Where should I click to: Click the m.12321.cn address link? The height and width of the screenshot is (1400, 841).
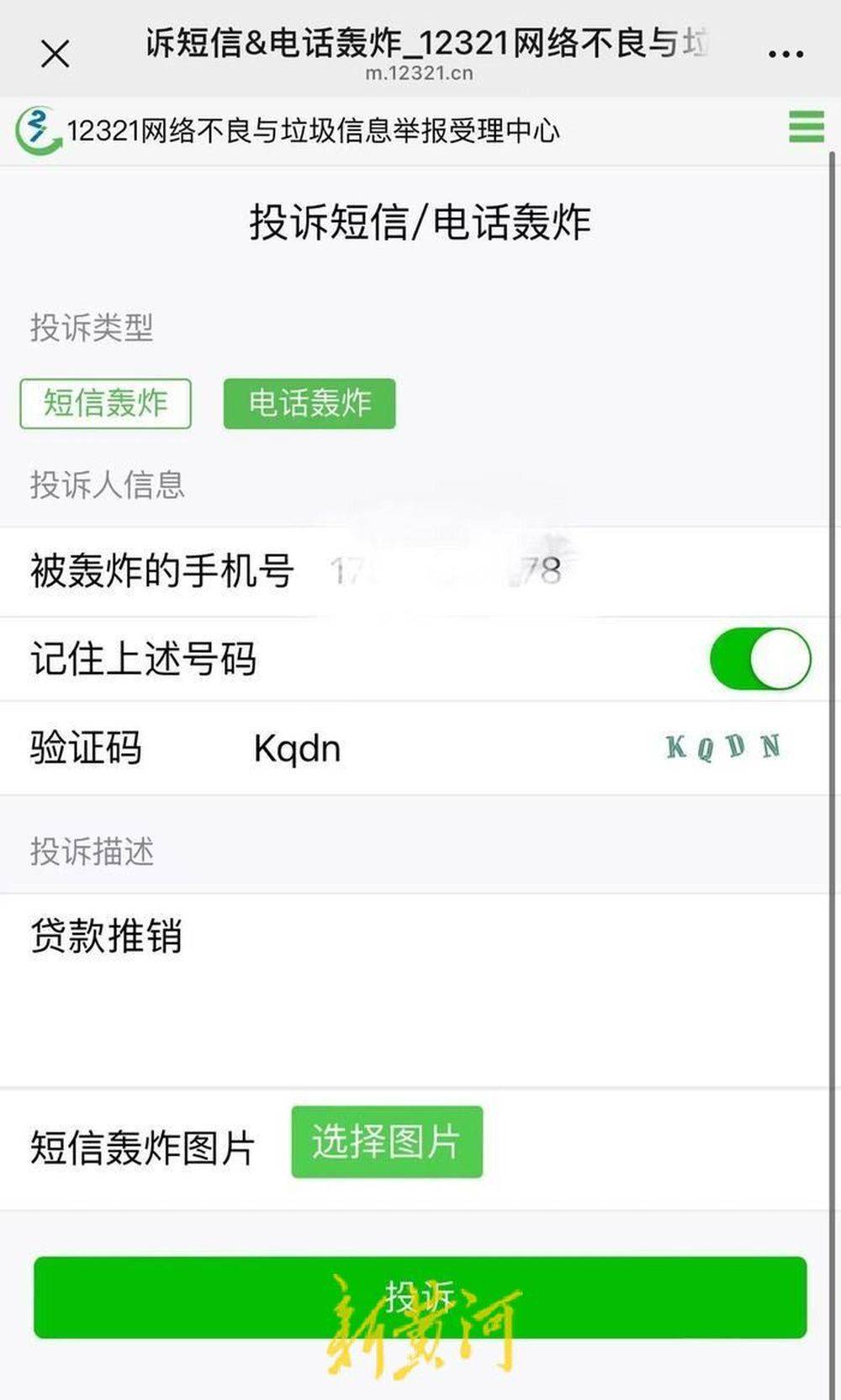click(420, 74)
